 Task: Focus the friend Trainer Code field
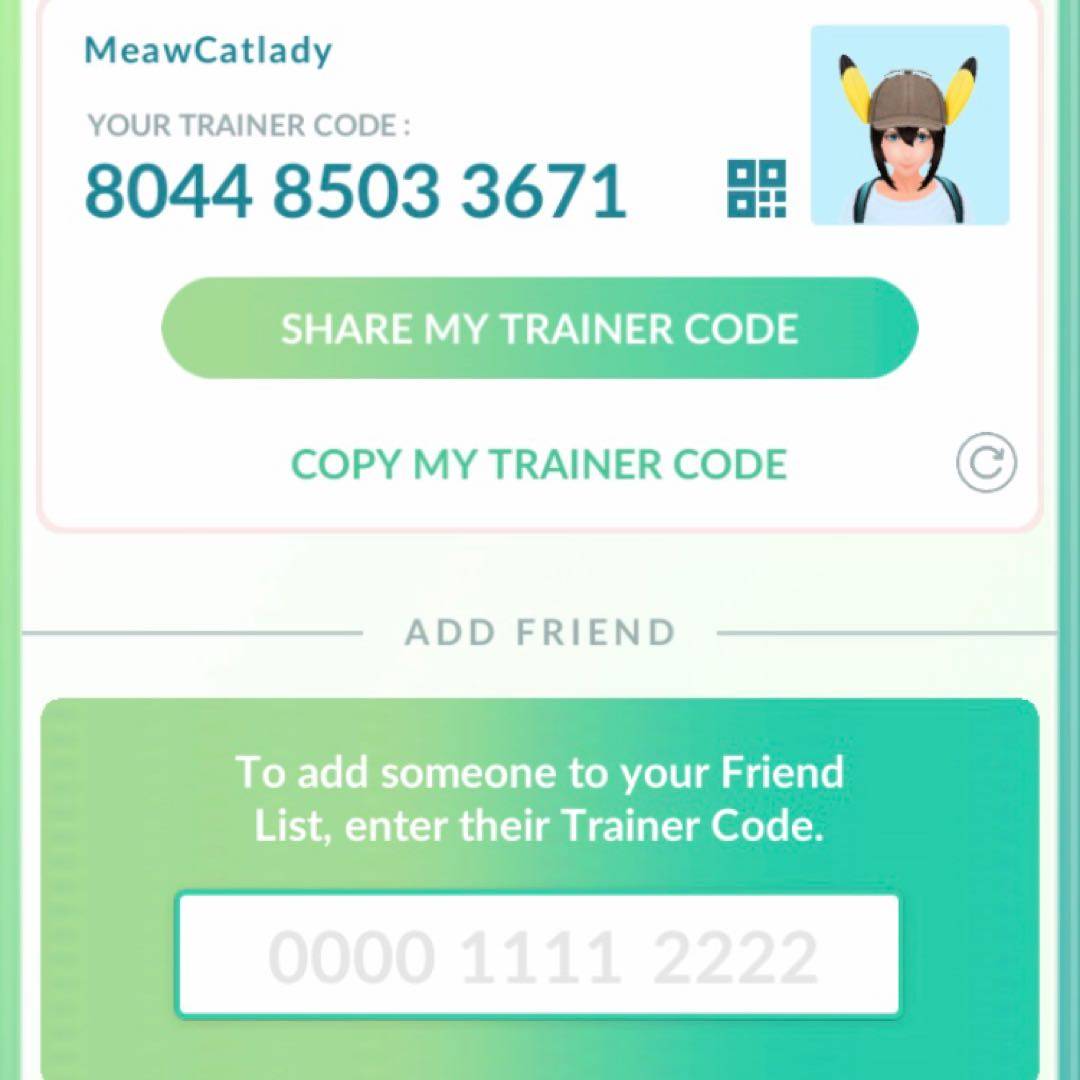coord(539,956)
